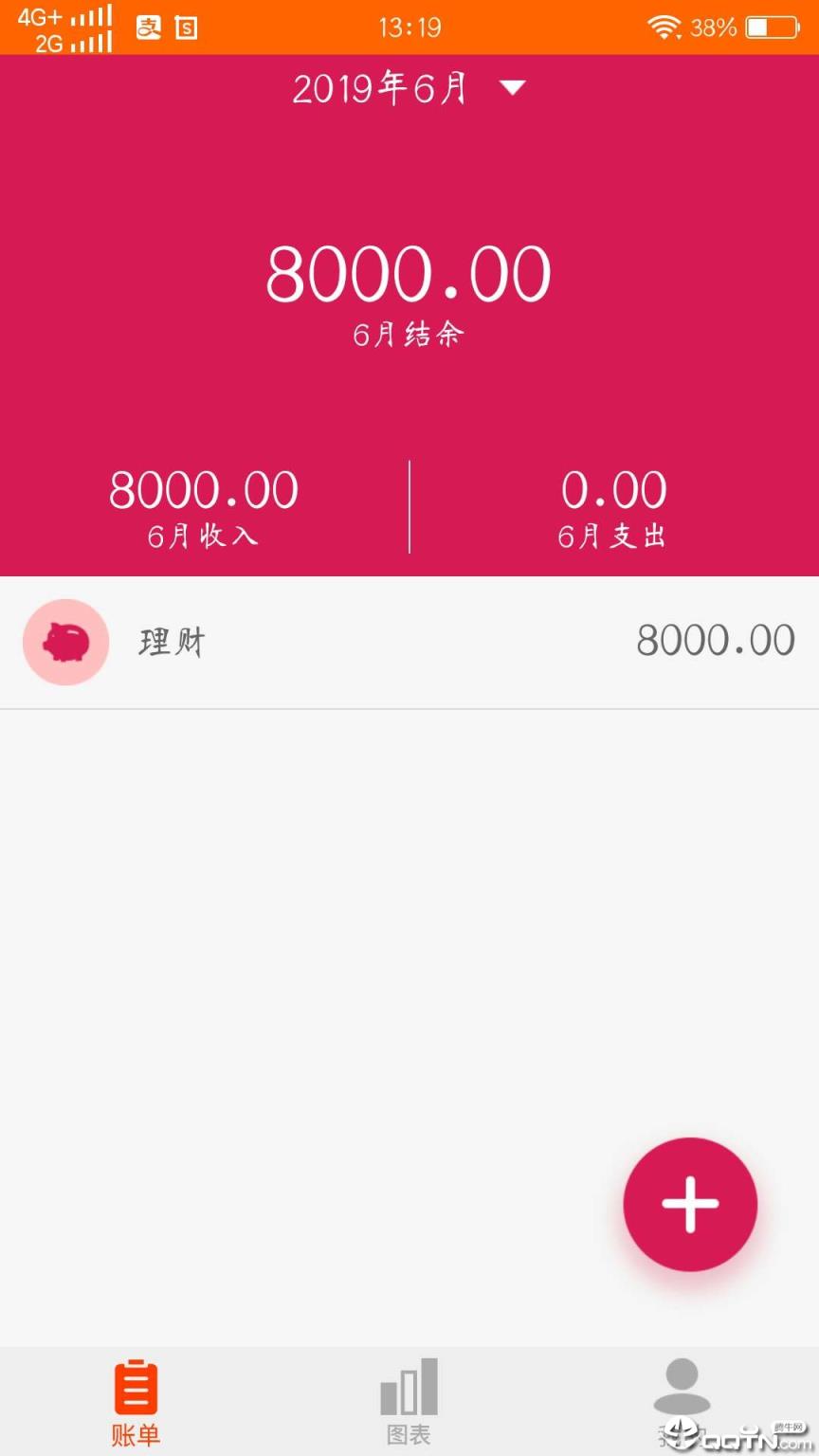This screenshot has height=1456, width=819.
Task: Tap the 13:19 clock in status bar
Action: (x=409, y=27)
